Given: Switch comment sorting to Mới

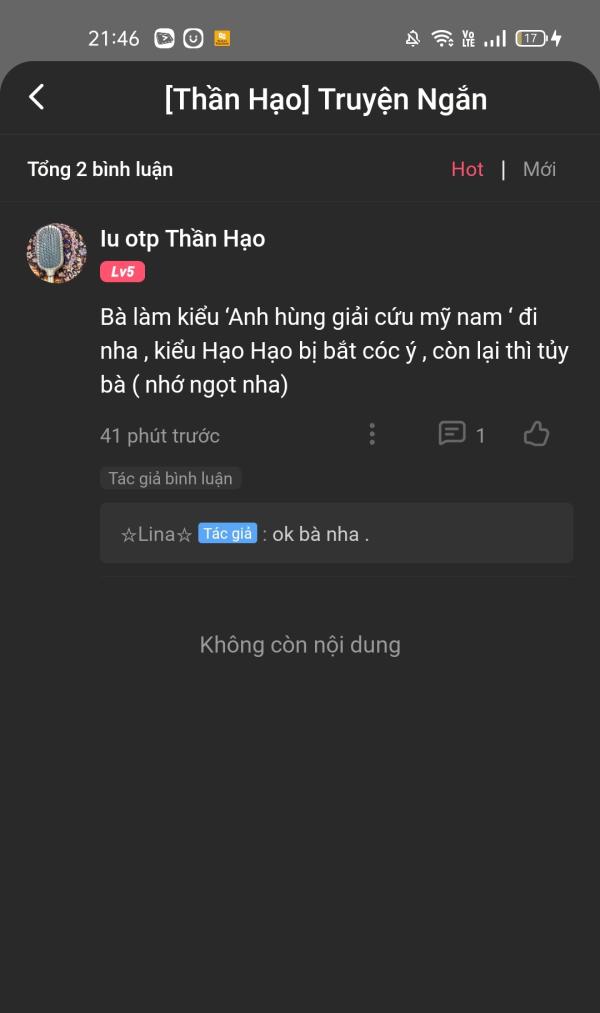Looking at the screenshot, I should coord(539,169).
